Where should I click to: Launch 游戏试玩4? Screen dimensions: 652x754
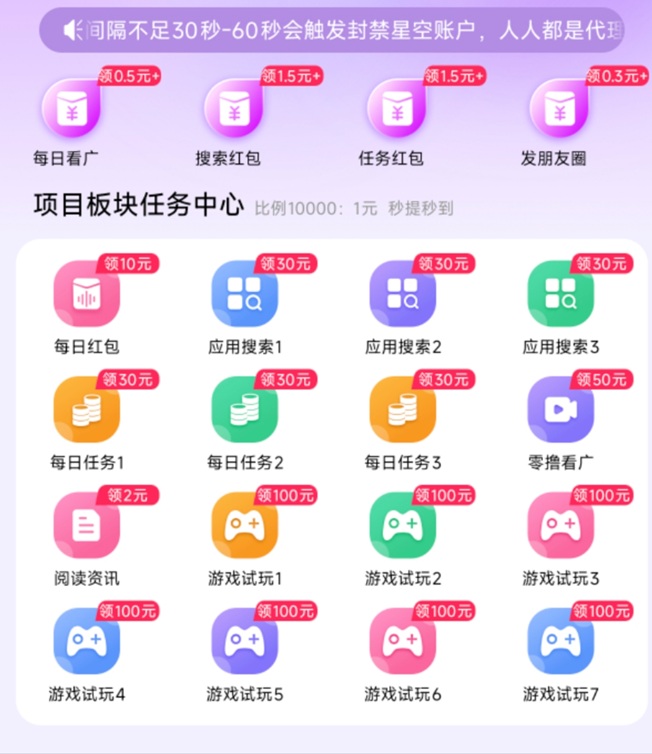(86, 640)
